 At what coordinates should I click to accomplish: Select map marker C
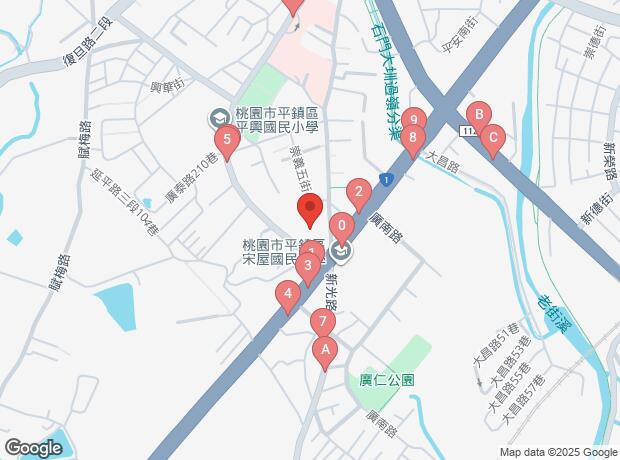pyautogui.click(x=493, y=142)
